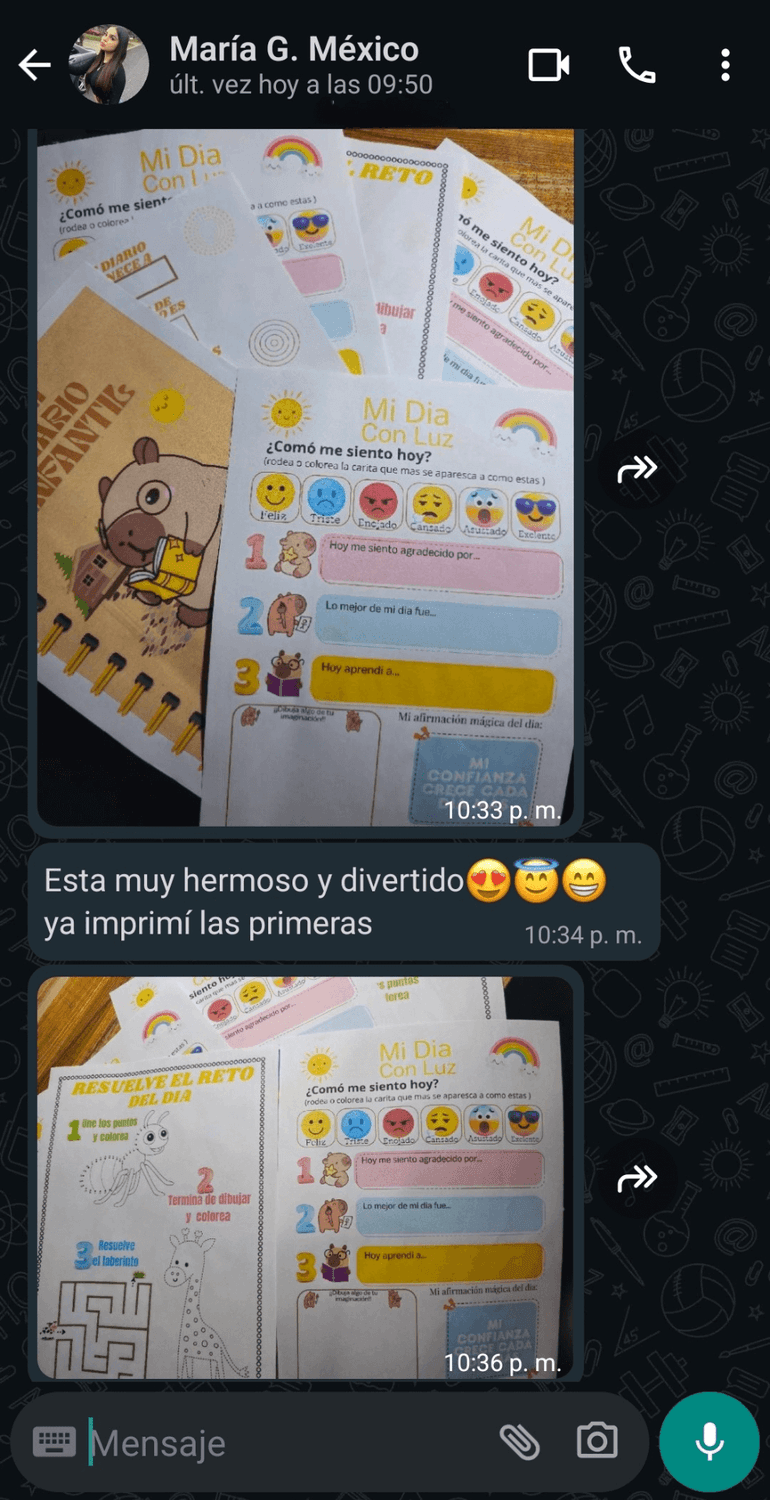Screen dimensions: 770x1500
Task: Tap the microphone voice message button
Action: 709,1442
